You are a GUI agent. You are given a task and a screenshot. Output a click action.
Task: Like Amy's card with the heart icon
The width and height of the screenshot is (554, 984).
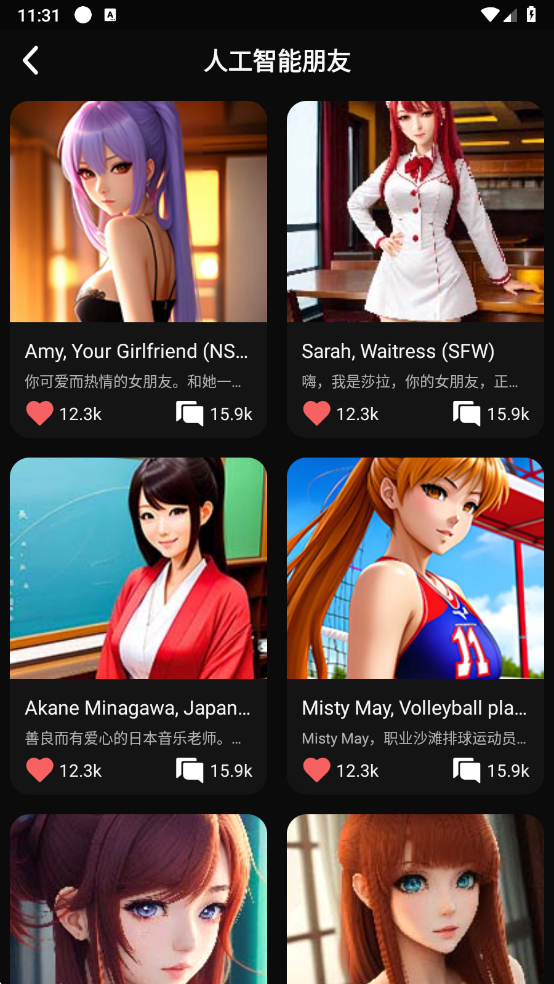point(40,414)
